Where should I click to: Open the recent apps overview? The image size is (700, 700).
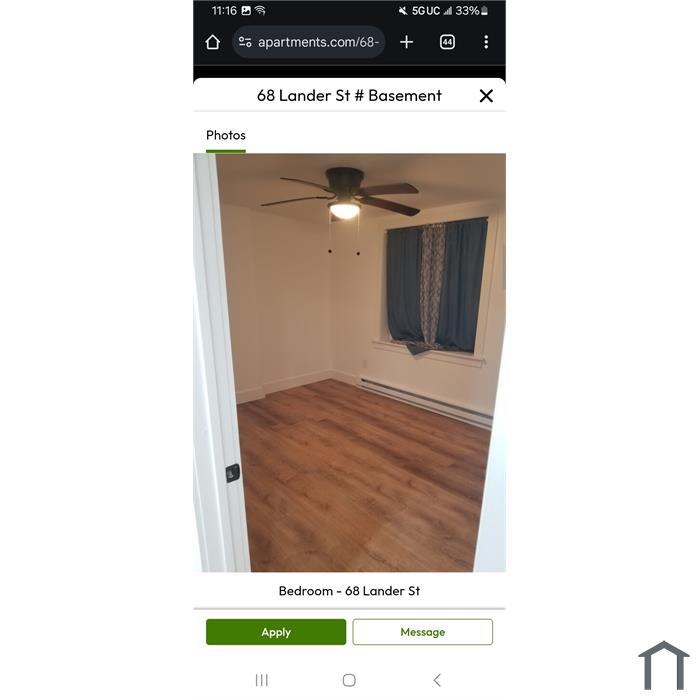pyautogui.click(x=262, y=680)
